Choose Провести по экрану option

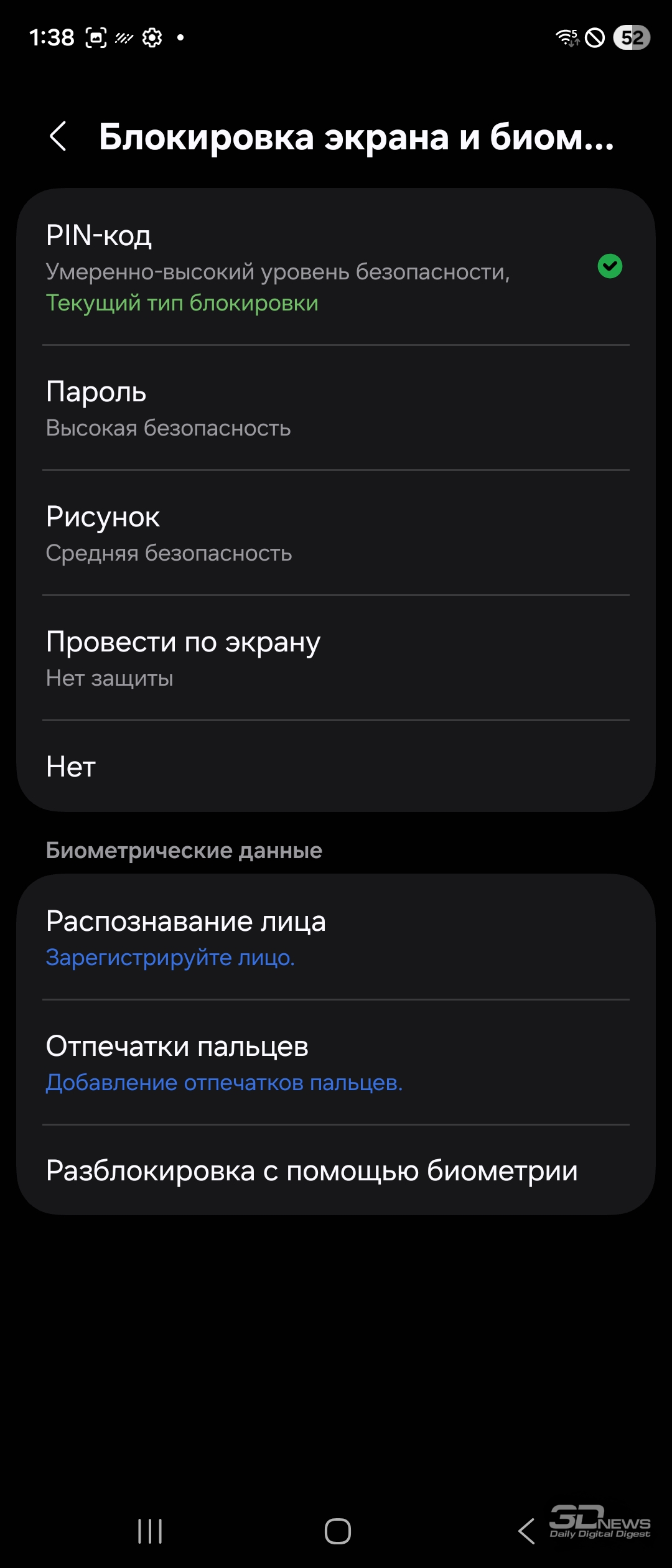[x=336, y=658]
